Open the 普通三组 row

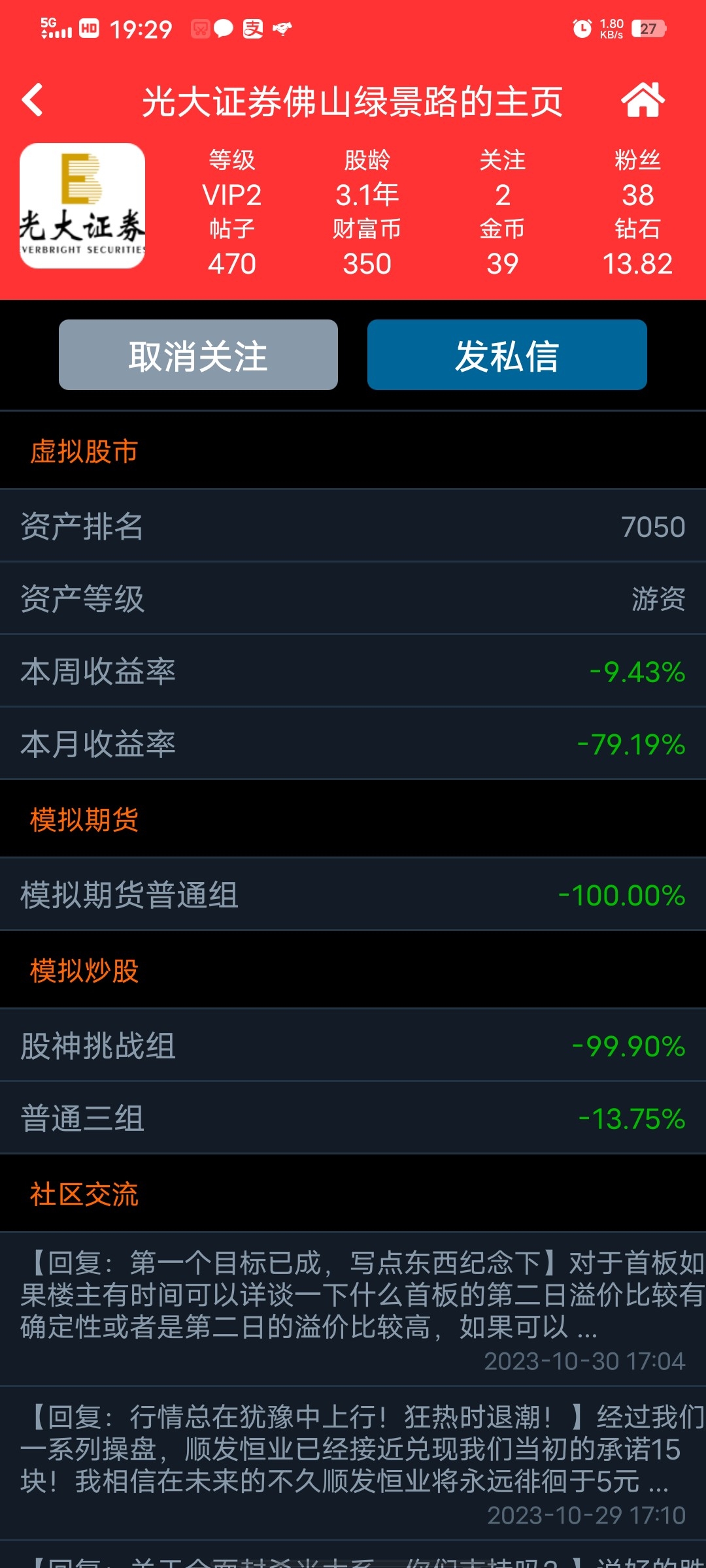(x=353, y=1118)
